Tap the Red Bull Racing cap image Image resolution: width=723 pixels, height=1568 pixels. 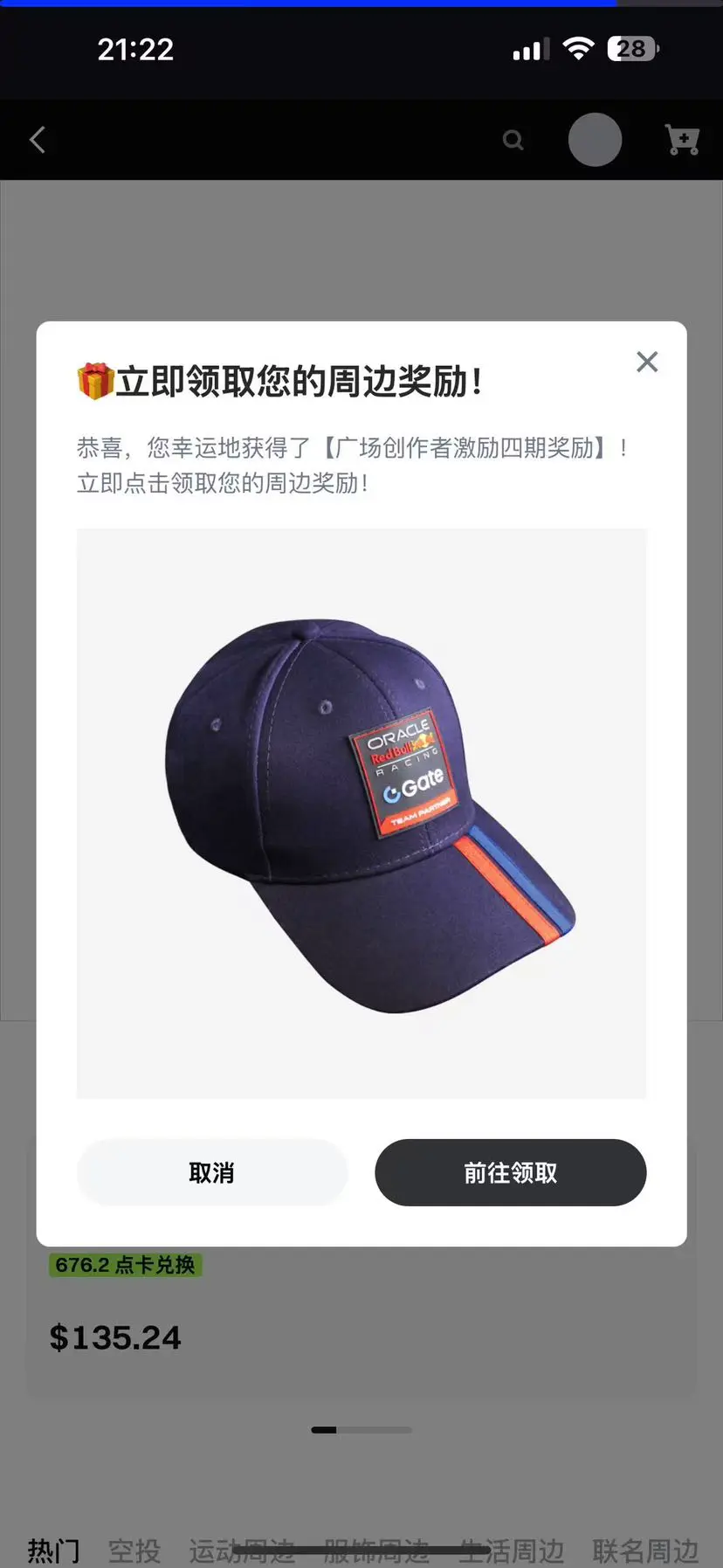point(361,812)
